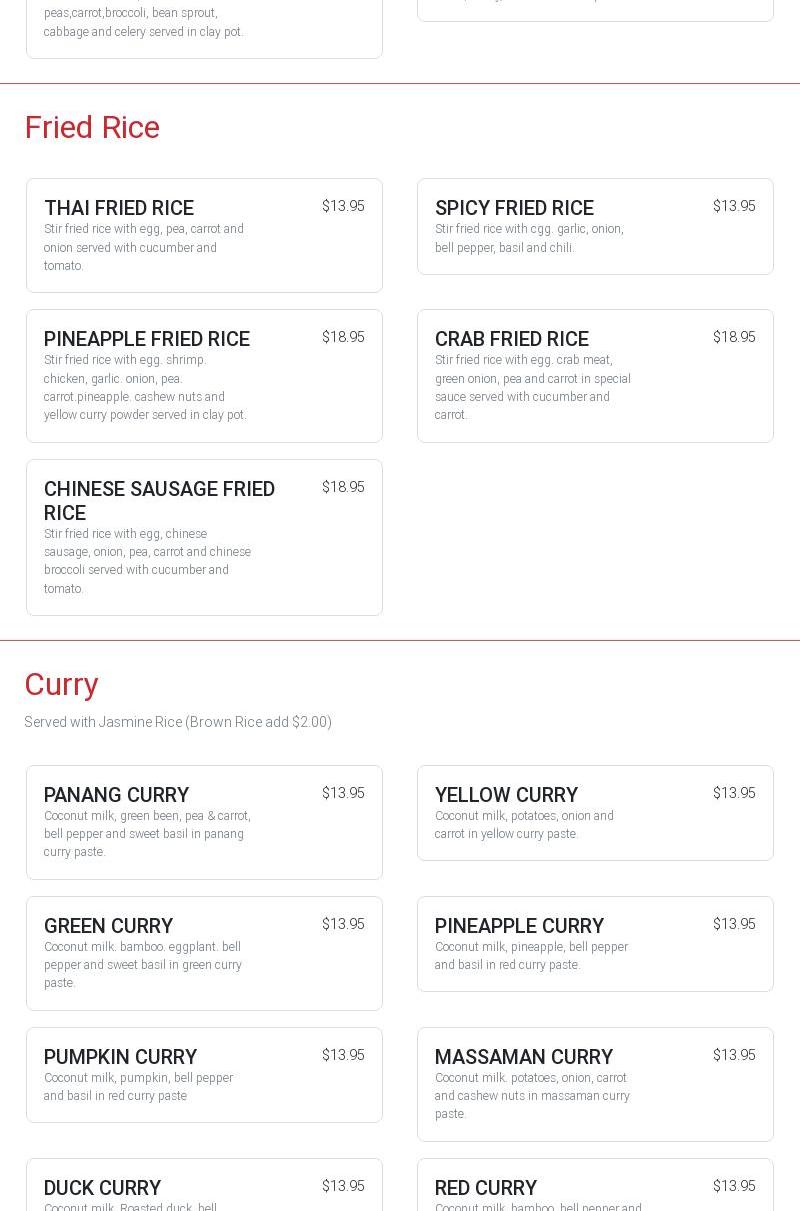800x1211 pixels.
Task: Select the Spicy Fried Rice card
Action: (x=595, y=226)
